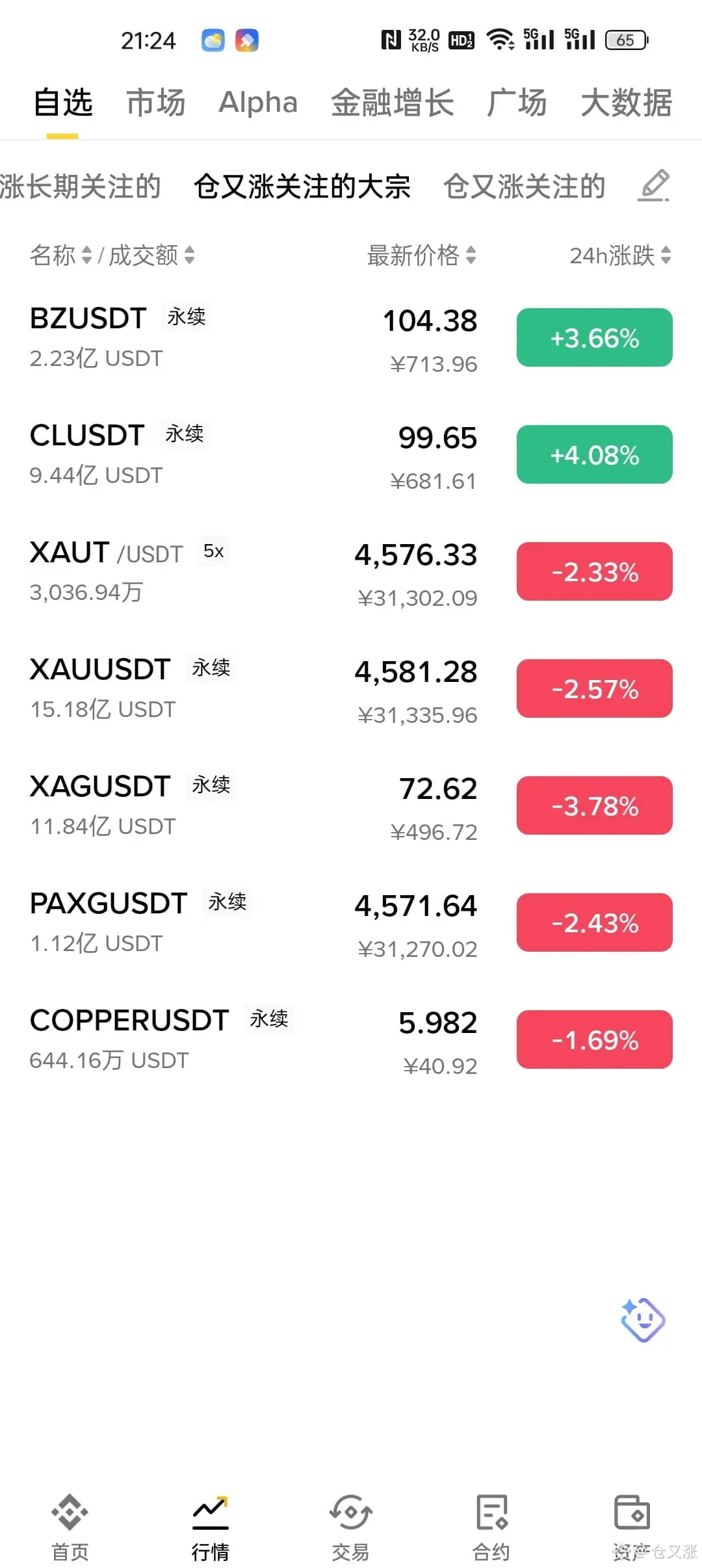Switch to the 市场 top tab
The height and width of the screenshot is (1568, 702).
pos(155,103)
